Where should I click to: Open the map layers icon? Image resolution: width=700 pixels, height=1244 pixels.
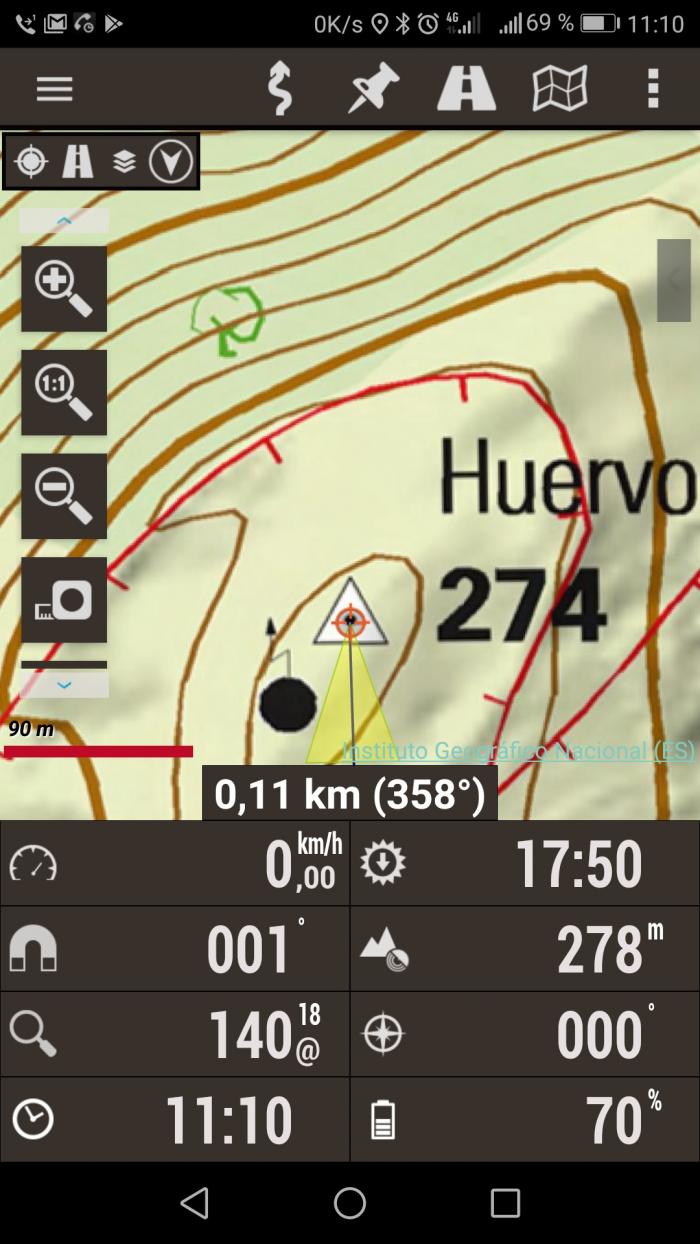pos(124,161)
